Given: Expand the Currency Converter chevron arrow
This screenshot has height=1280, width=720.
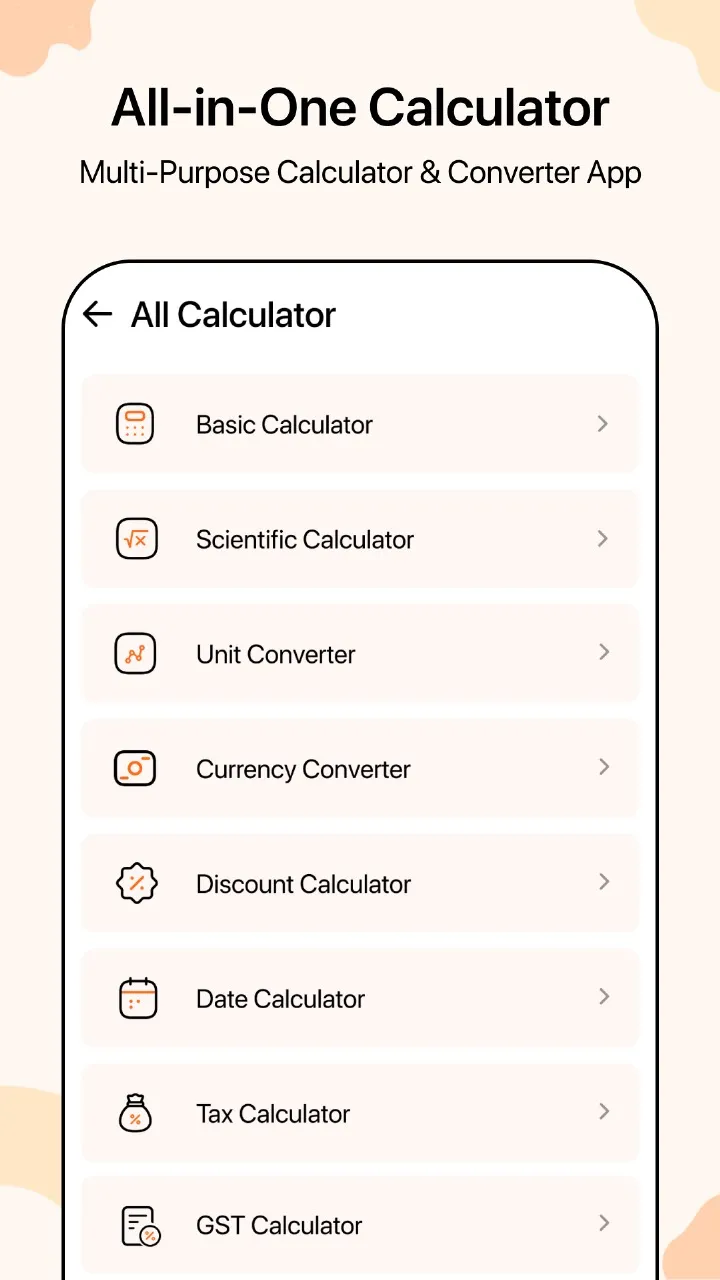Looking at the screenshot, I should (x=603, y=768).
